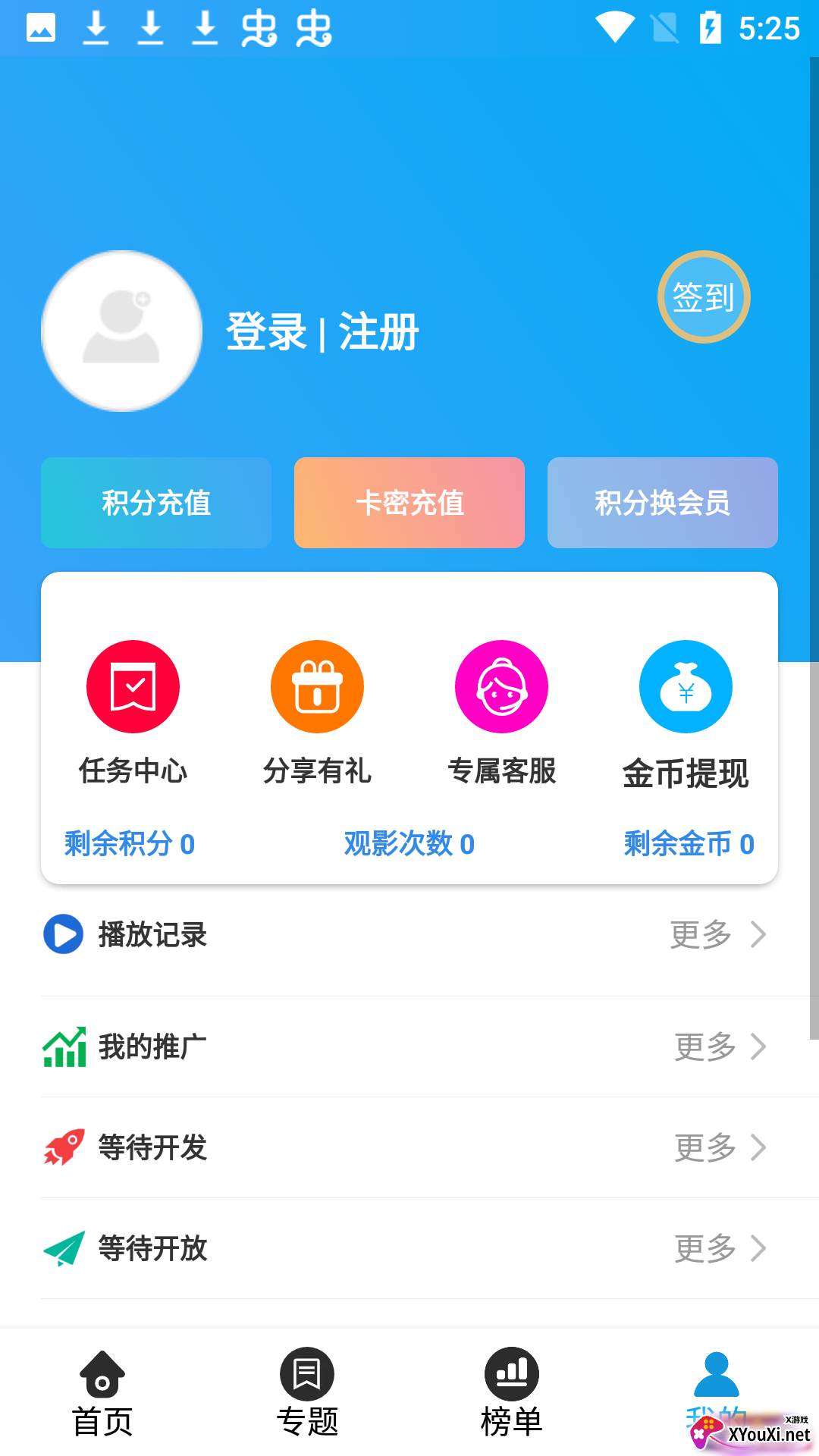Tap the profile avatar placeholder
819x1456 pixels.
[x=121, y=331]
